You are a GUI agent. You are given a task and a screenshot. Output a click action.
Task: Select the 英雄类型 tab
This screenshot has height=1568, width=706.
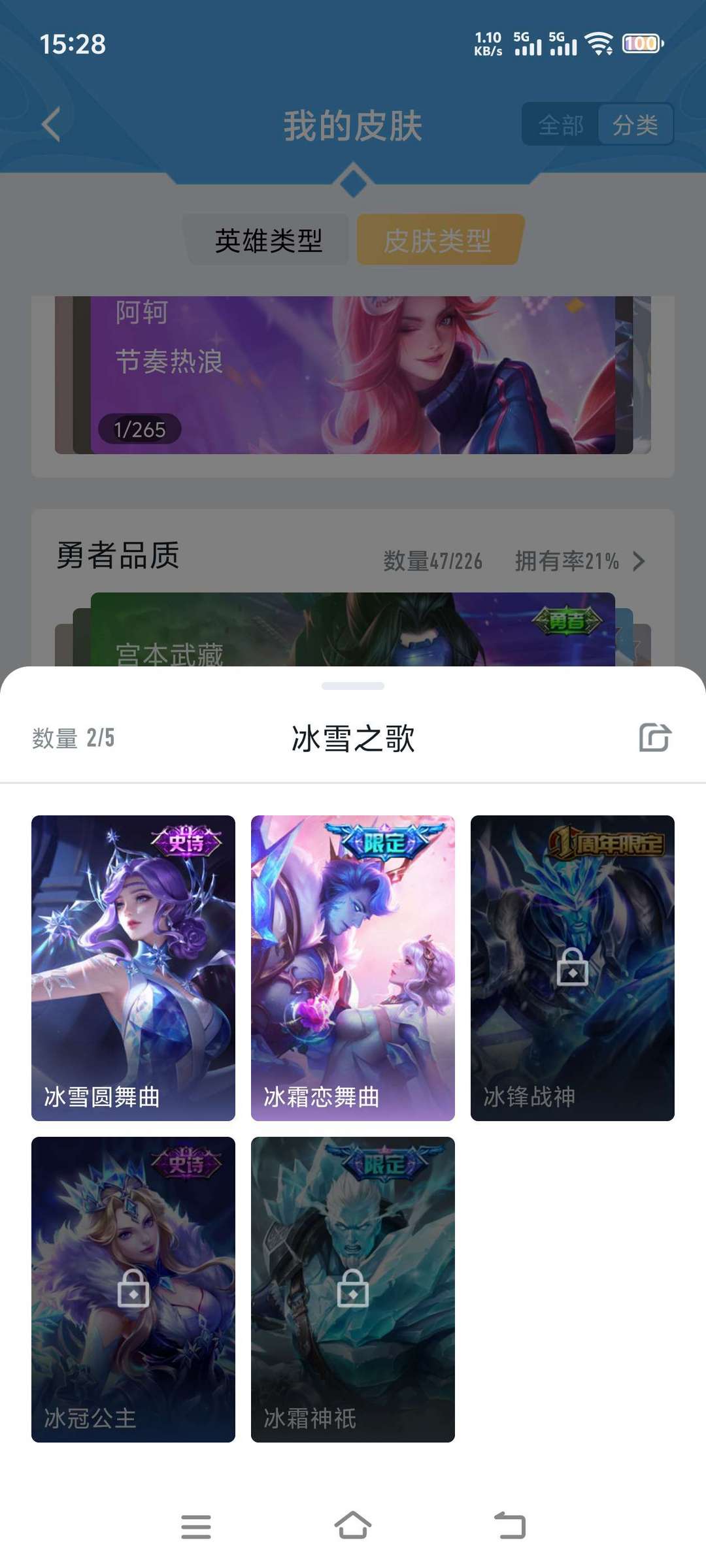pyautogui.click(x=269, y=240)
